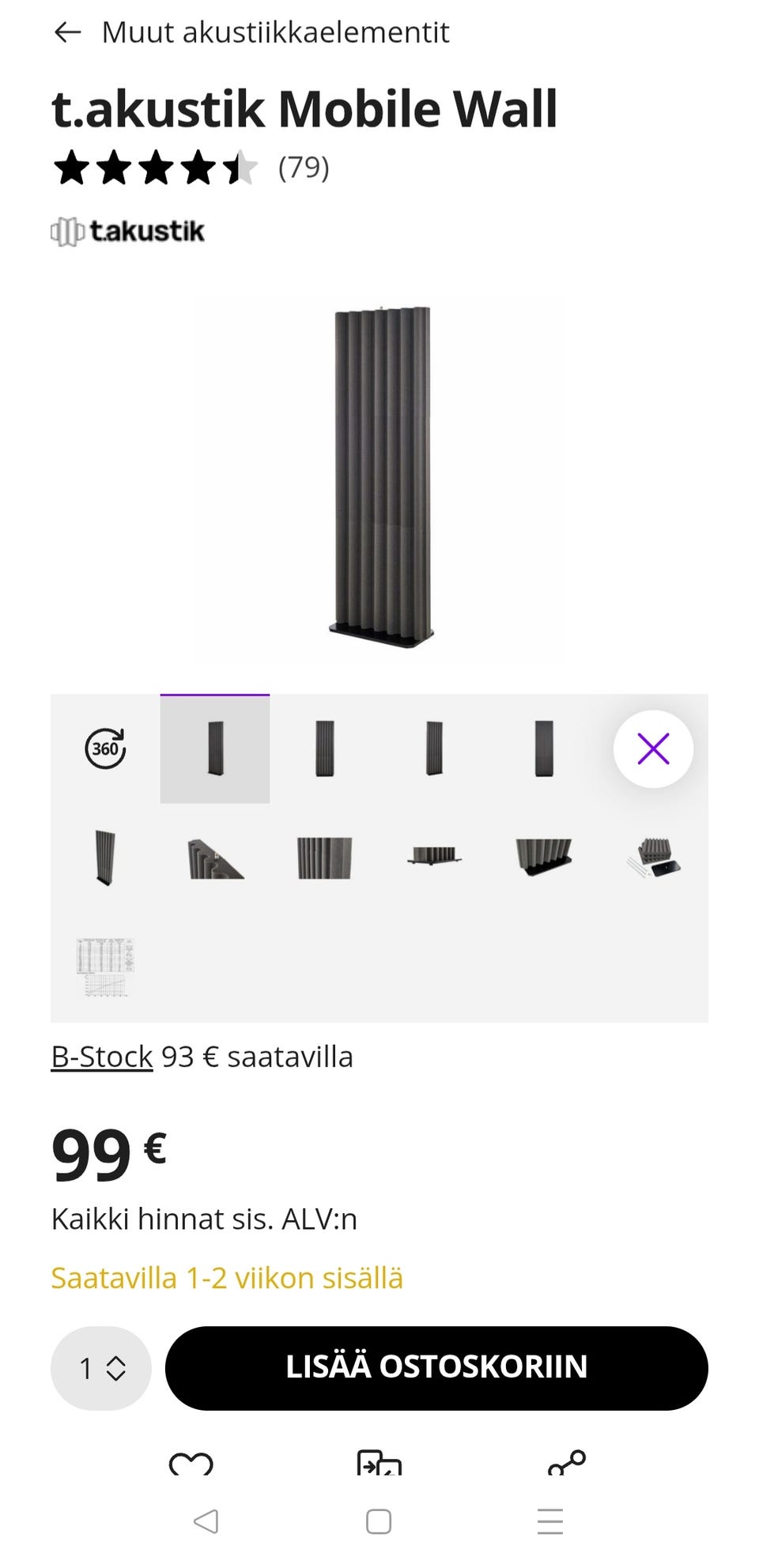Share this product using the share icon

(566, 1464)
